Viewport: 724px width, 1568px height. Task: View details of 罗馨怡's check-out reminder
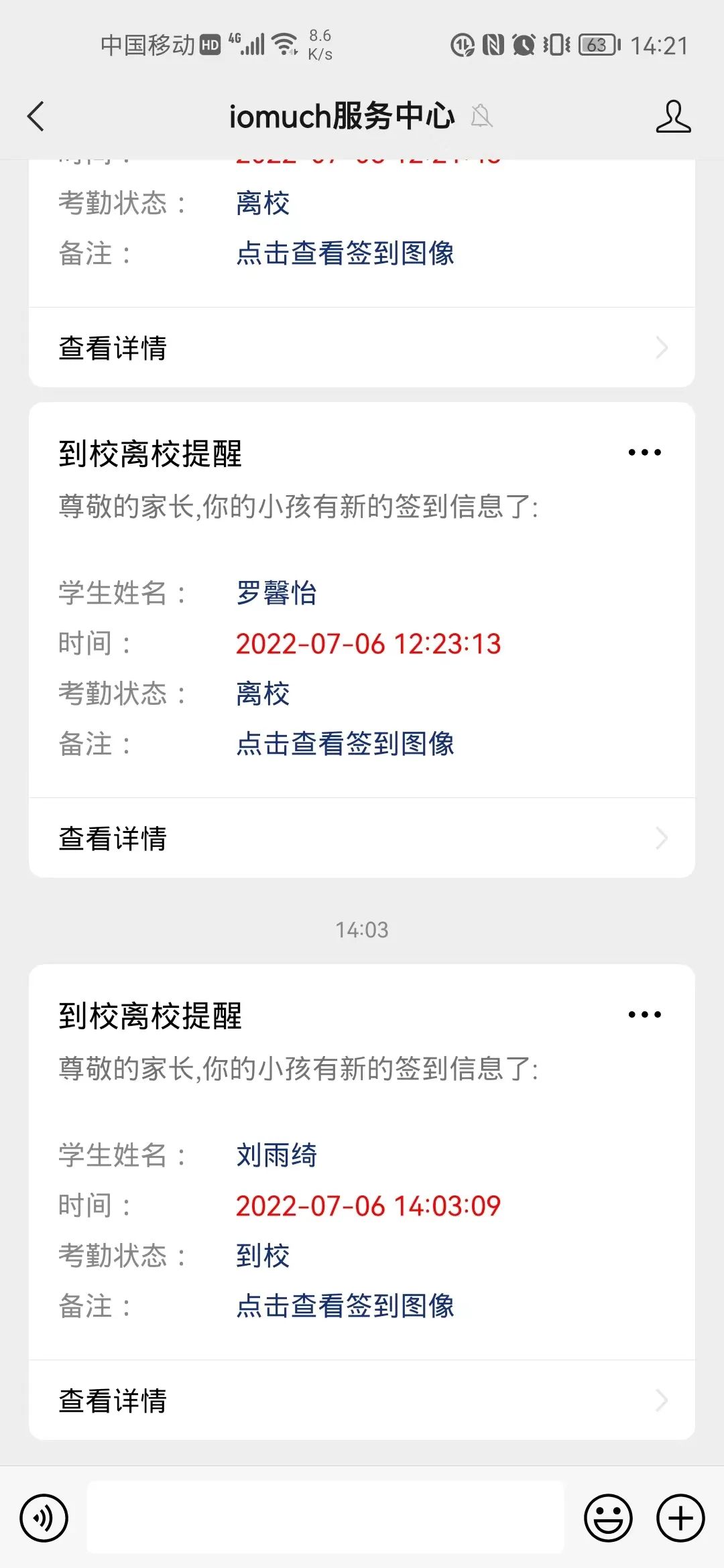pos(362,838)
